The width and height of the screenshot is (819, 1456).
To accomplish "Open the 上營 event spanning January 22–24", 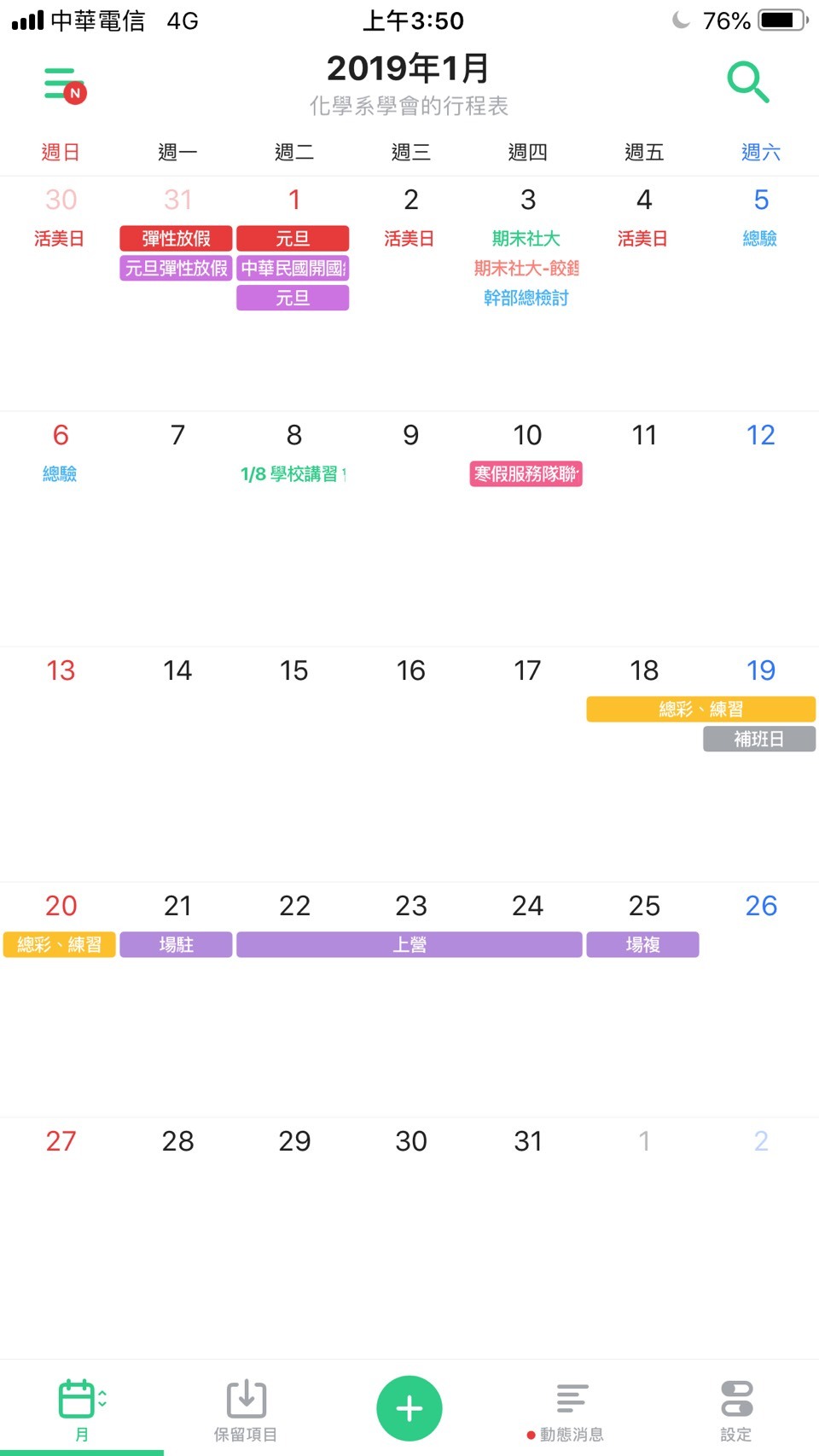I will coord(409,944).
